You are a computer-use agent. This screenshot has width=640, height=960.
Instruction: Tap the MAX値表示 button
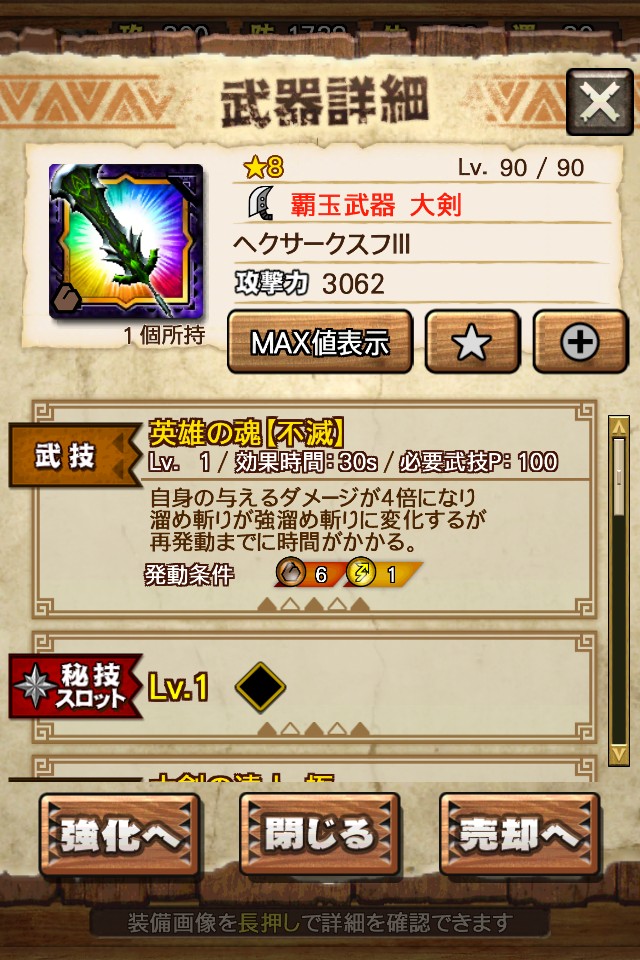320,343
